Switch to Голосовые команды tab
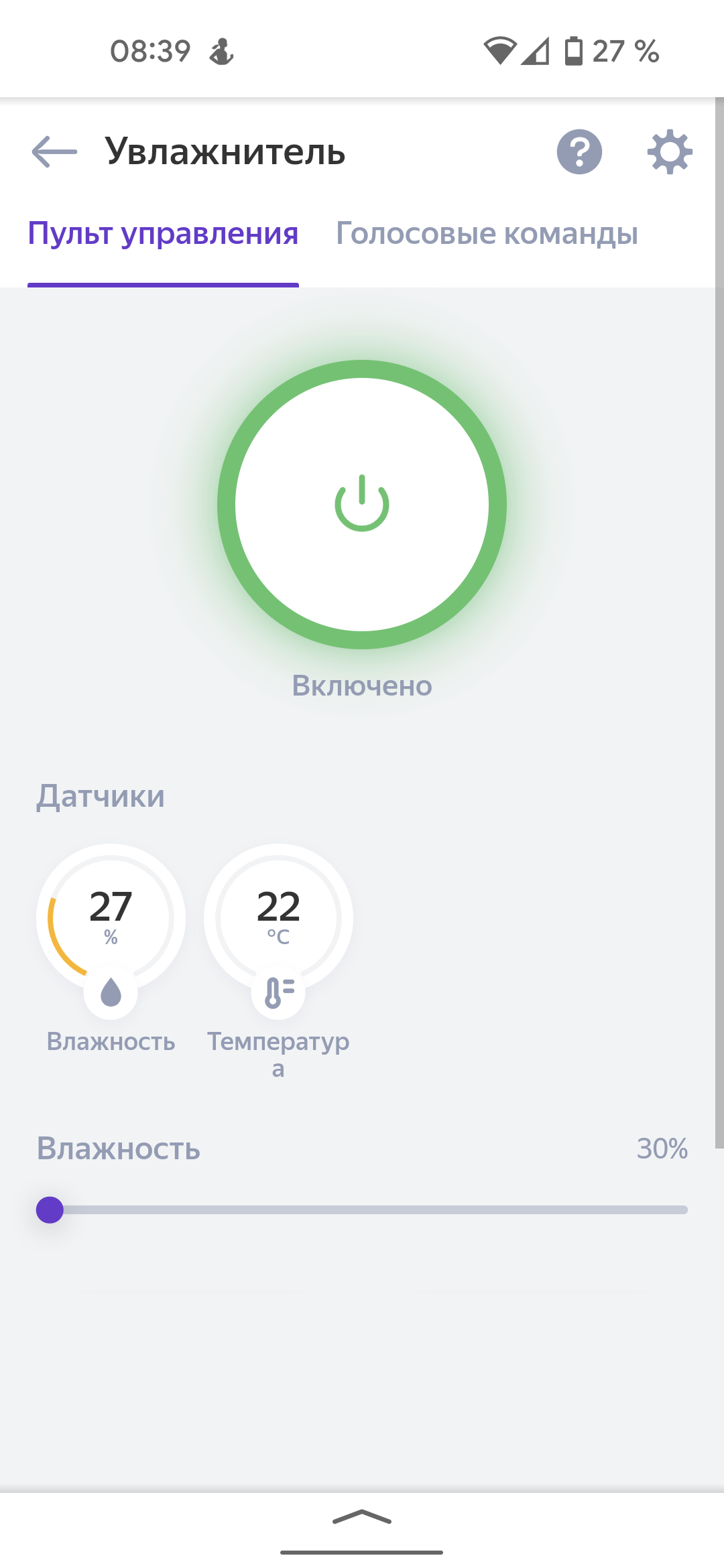724x1568 pixels. coord(487,233)
